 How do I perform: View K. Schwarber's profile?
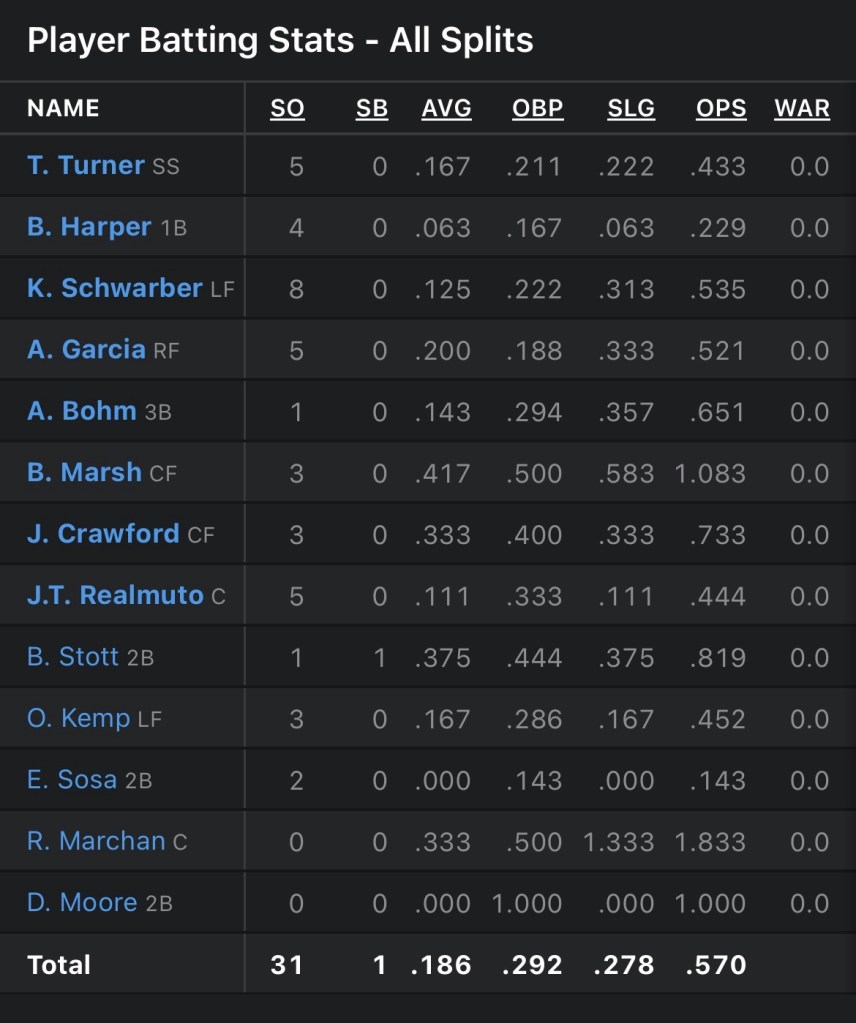click(x=115, y=288)
